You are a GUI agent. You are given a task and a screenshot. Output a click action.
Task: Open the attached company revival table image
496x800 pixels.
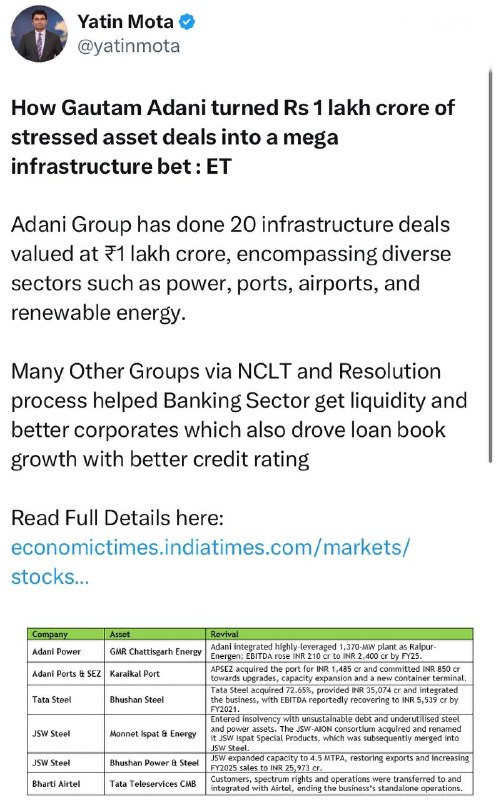(x=250, y=711)
